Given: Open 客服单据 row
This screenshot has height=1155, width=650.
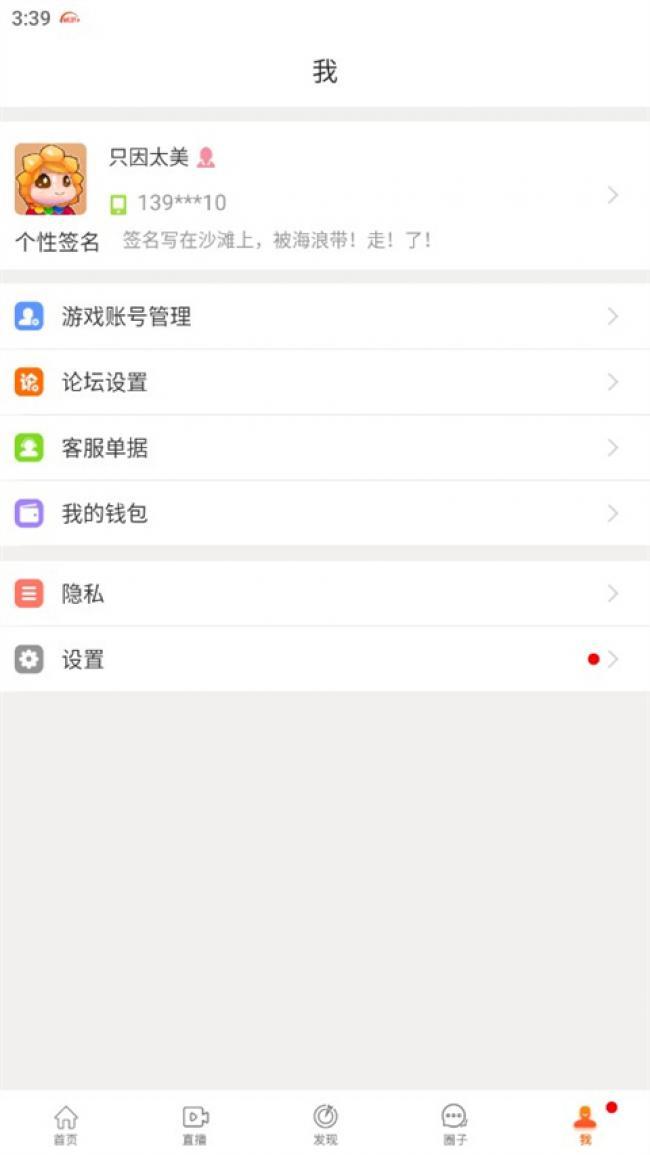Looking at the screenshot, I should [324, 448].
